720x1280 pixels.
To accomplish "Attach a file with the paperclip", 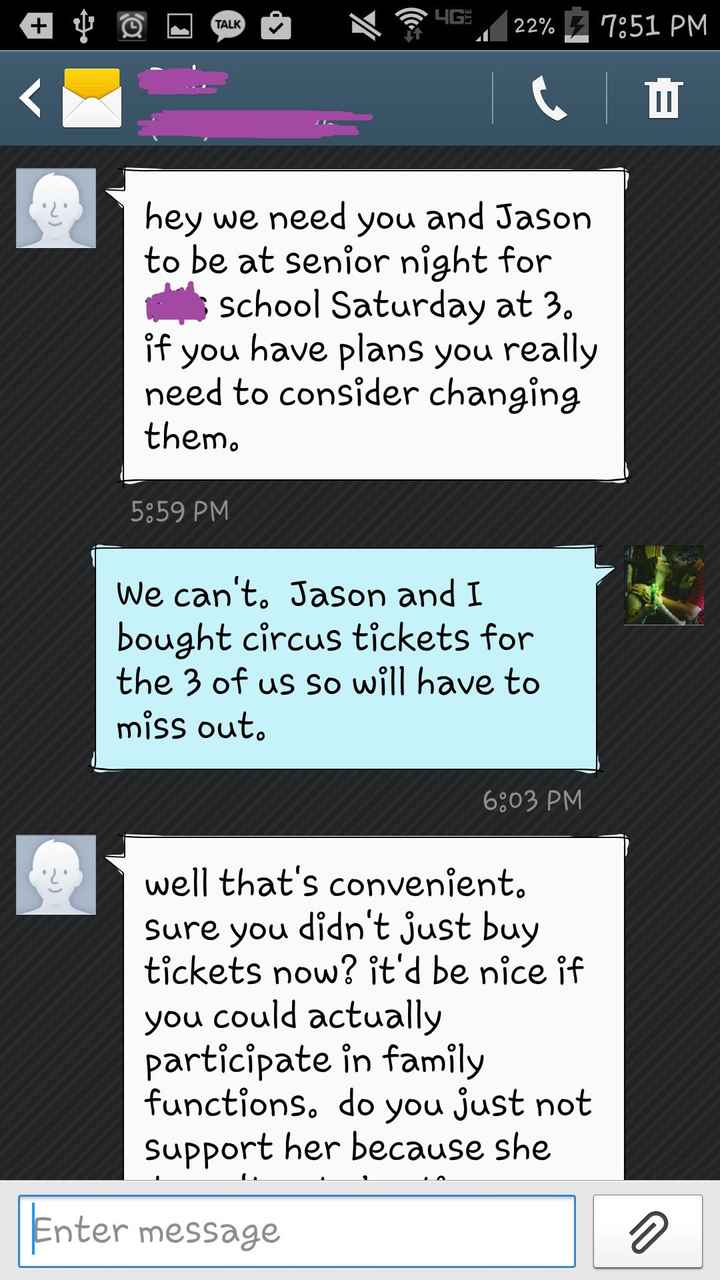I will 648,1231.
